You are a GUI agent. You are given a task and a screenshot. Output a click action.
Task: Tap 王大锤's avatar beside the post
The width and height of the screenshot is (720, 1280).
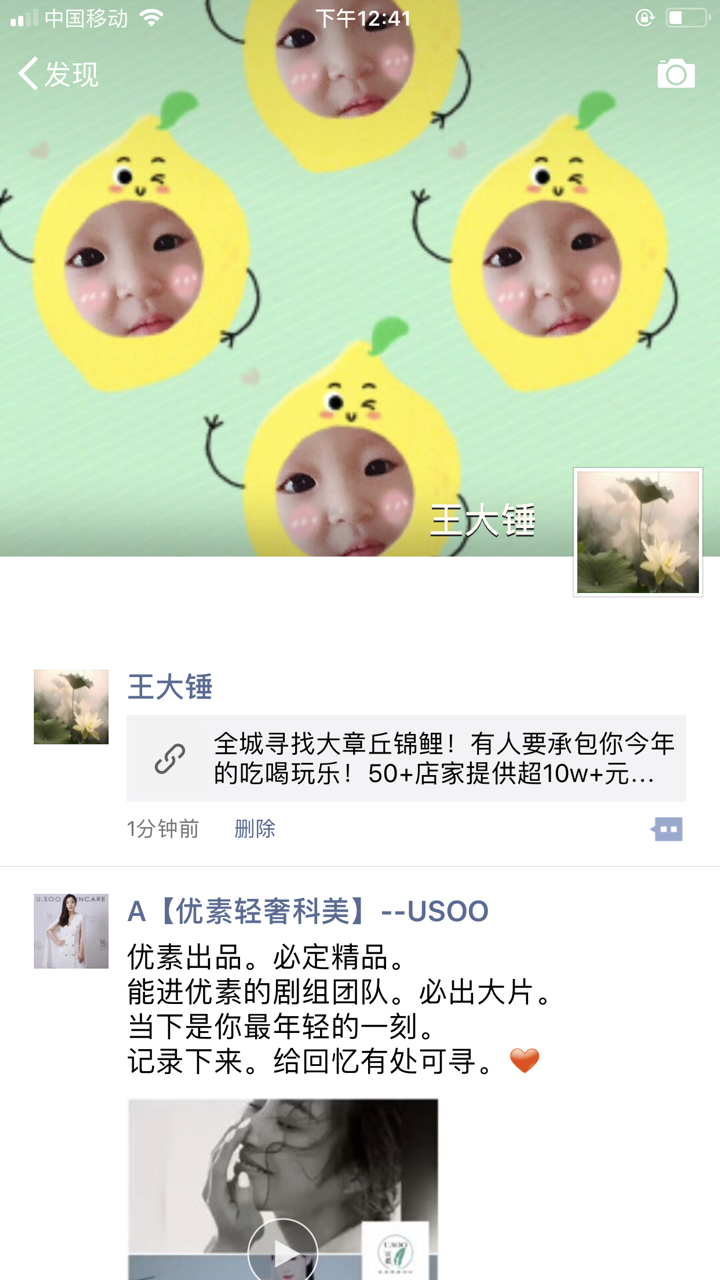pos(71,707)
